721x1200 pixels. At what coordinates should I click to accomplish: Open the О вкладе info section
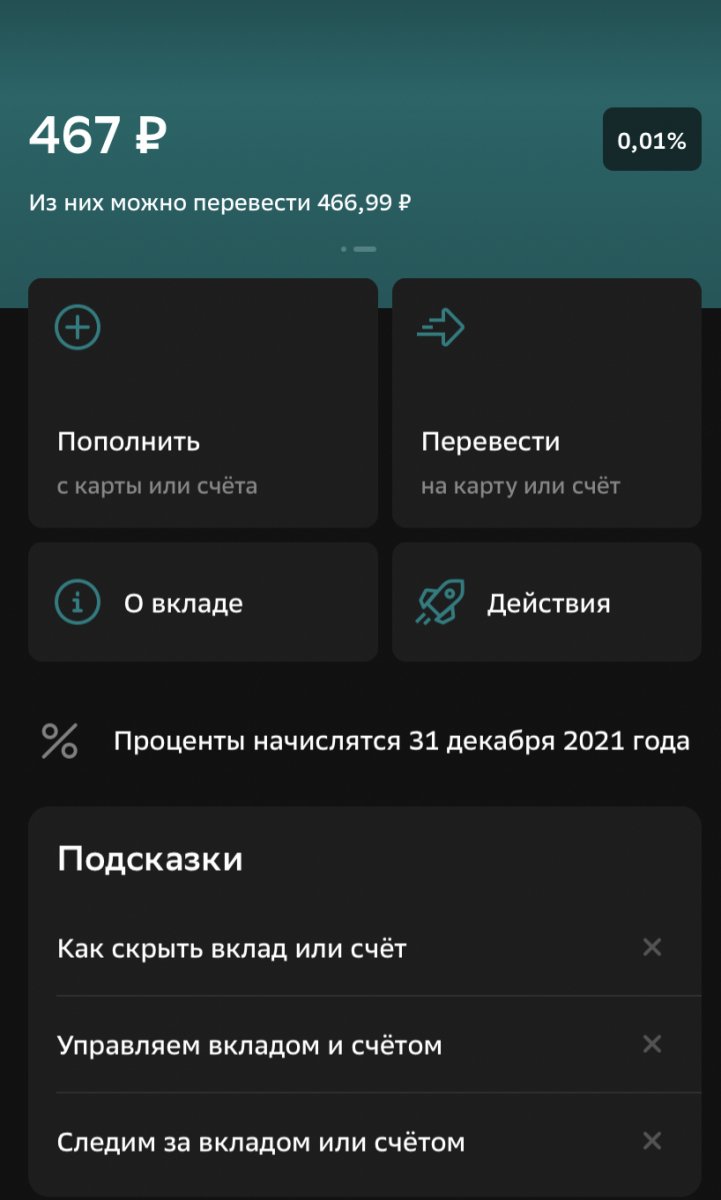[203, 602]
